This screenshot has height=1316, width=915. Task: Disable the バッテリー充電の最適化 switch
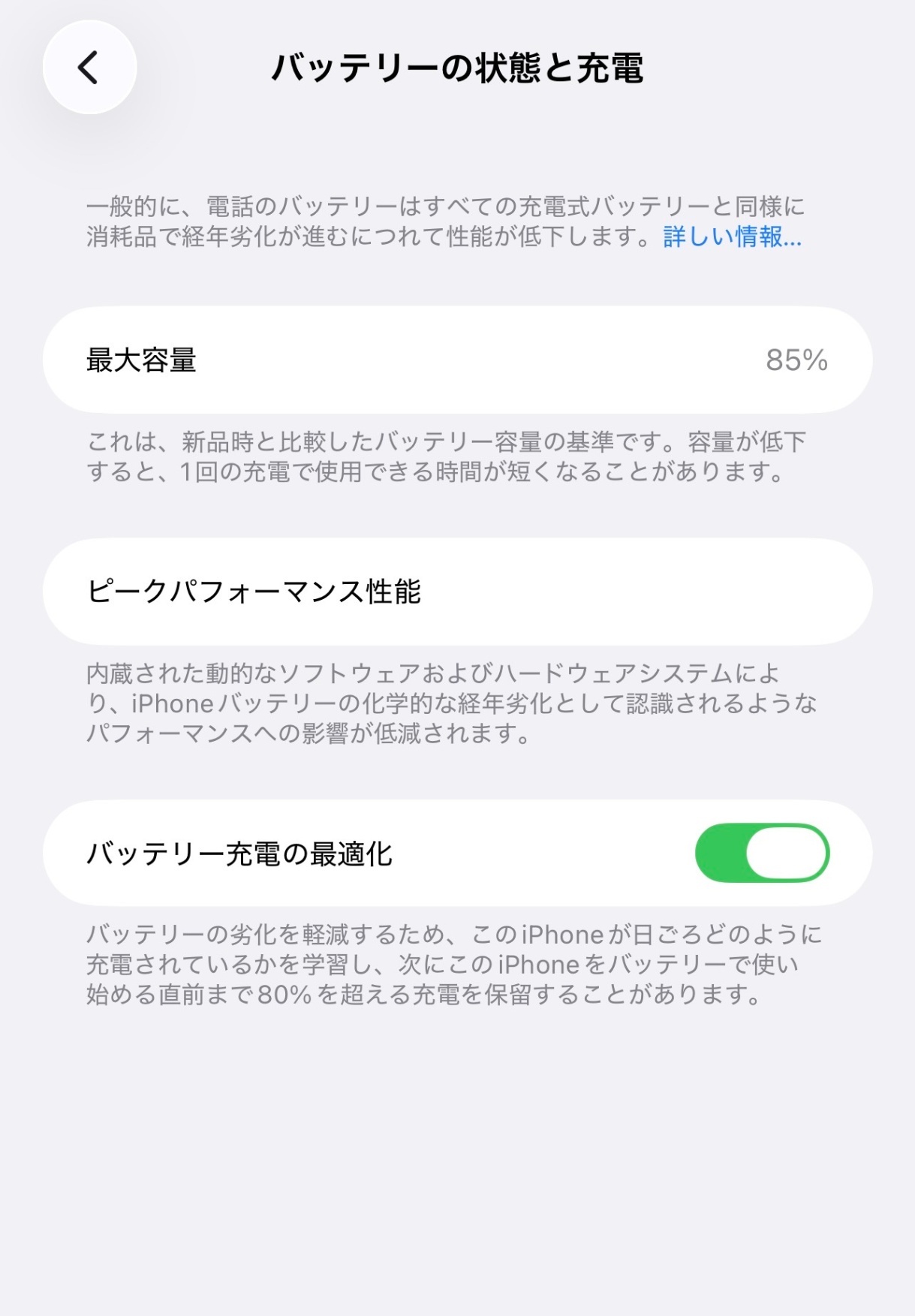point(762,853)
